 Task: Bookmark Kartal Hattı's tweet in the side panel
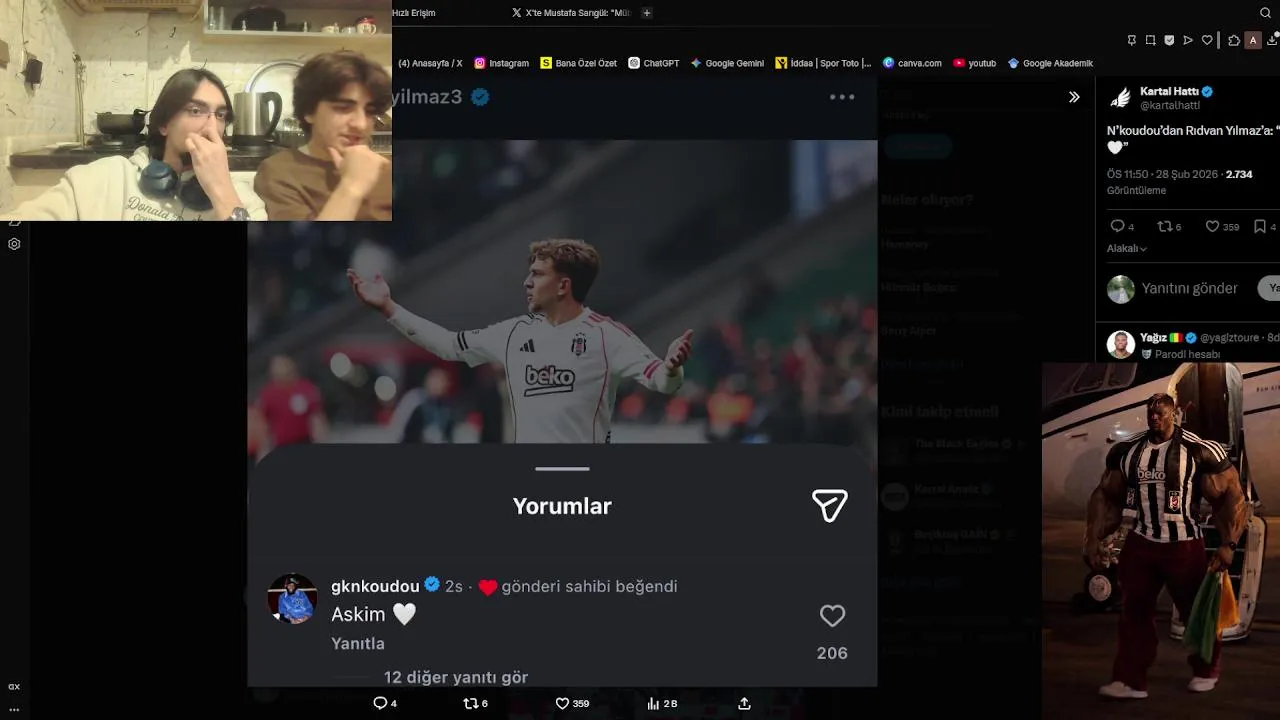click(1260, 227)
